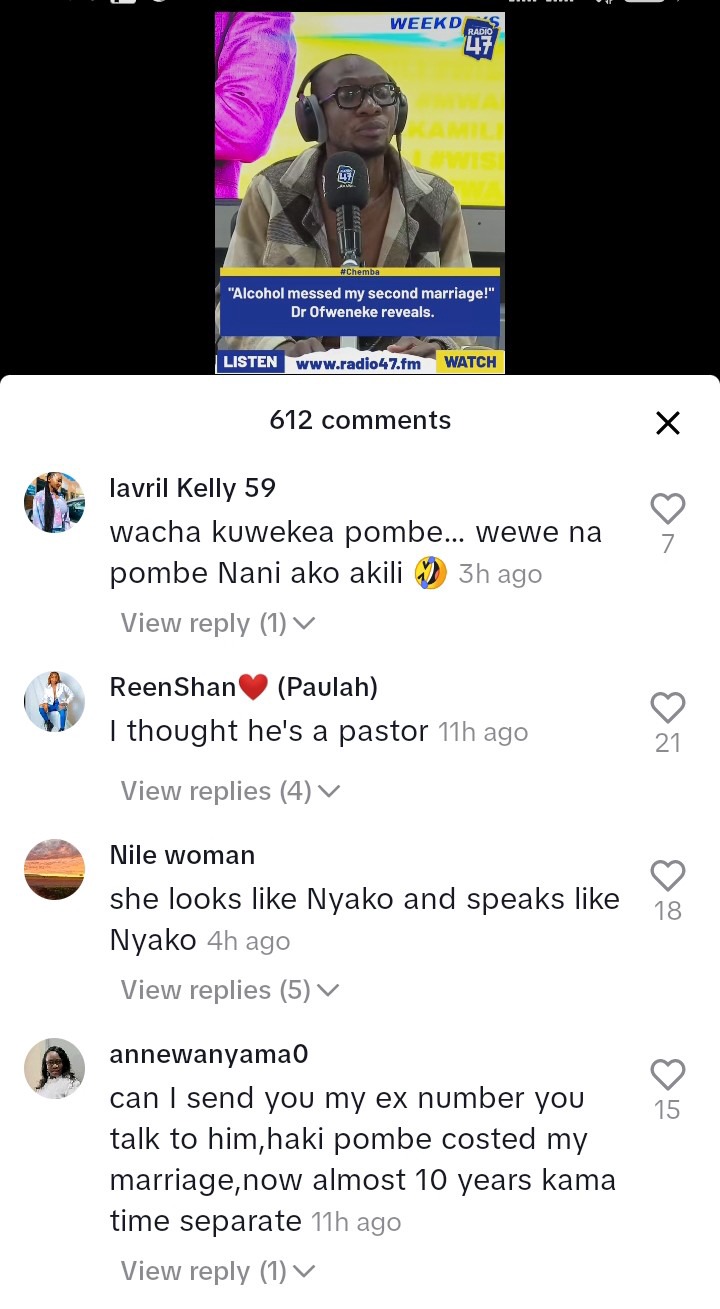This screenshot has width=720, height=1309.
Task: Like ReenShan's comment about a pastor
Action: pyautogui.click(x=668, y=708)
